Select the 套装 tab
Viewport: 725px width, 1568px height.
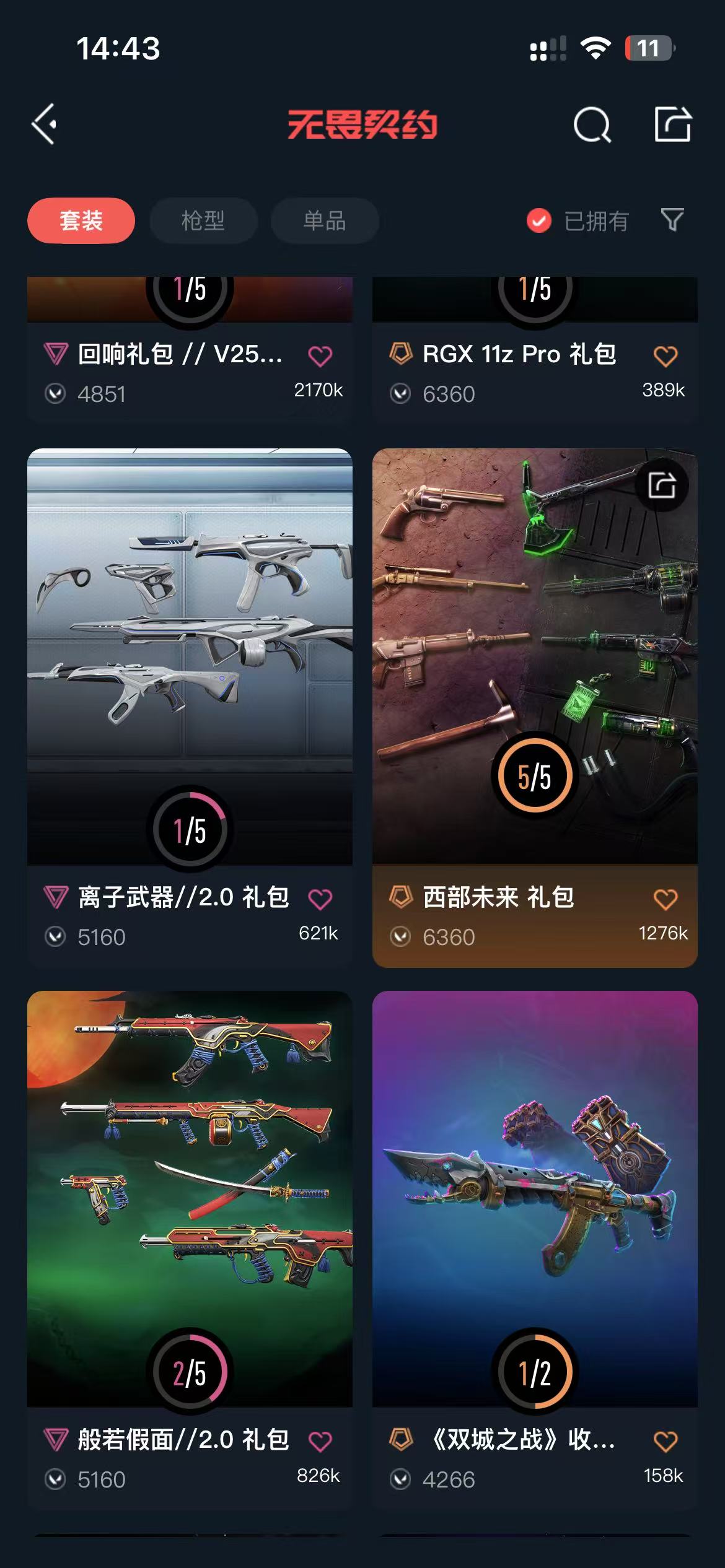pos(81,221)
